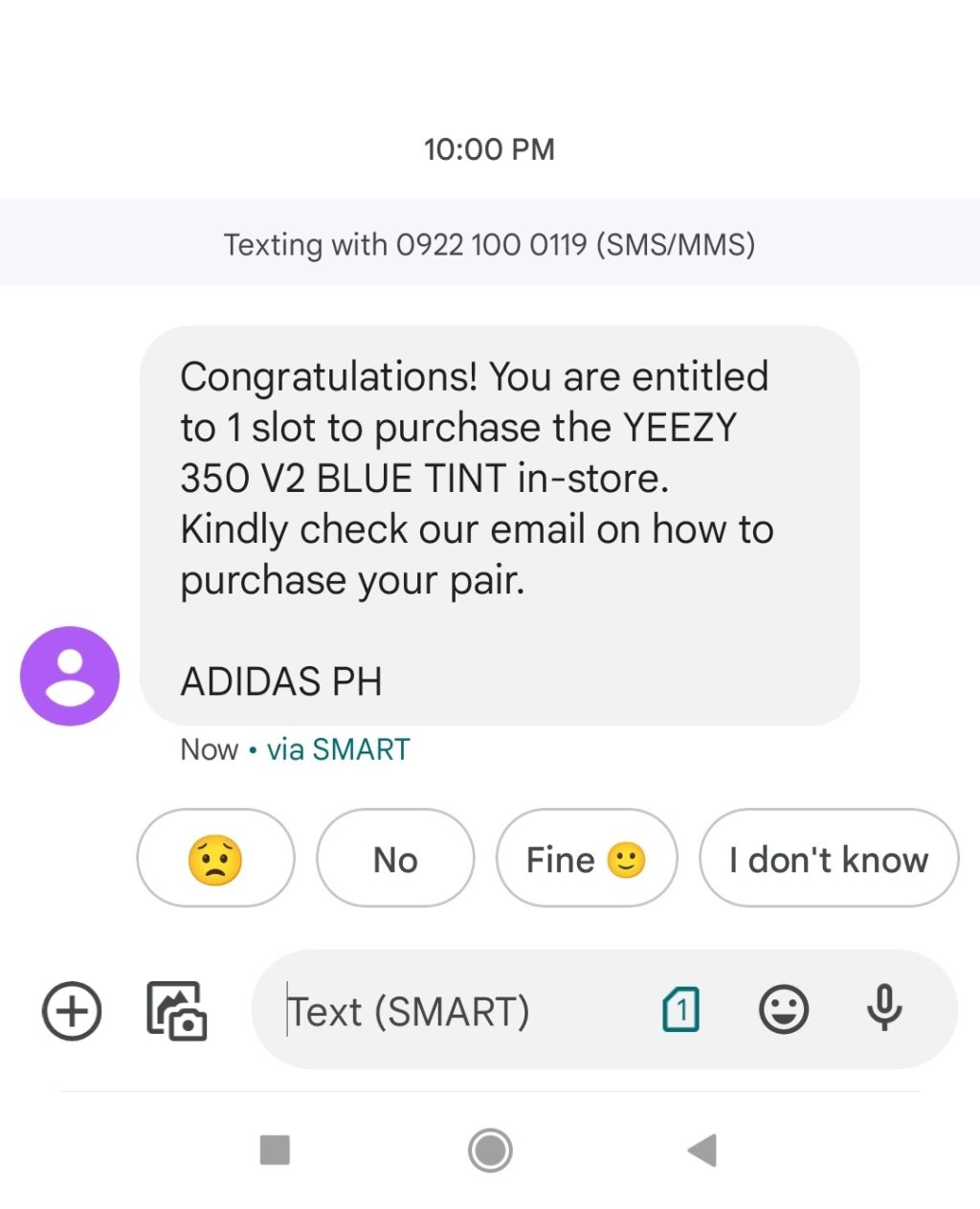The height and width of the screenshot is (1209, 980).
Task: Choose the "Fine" smart reply chip
Action: pyautogui.click(x=586, y=859)
